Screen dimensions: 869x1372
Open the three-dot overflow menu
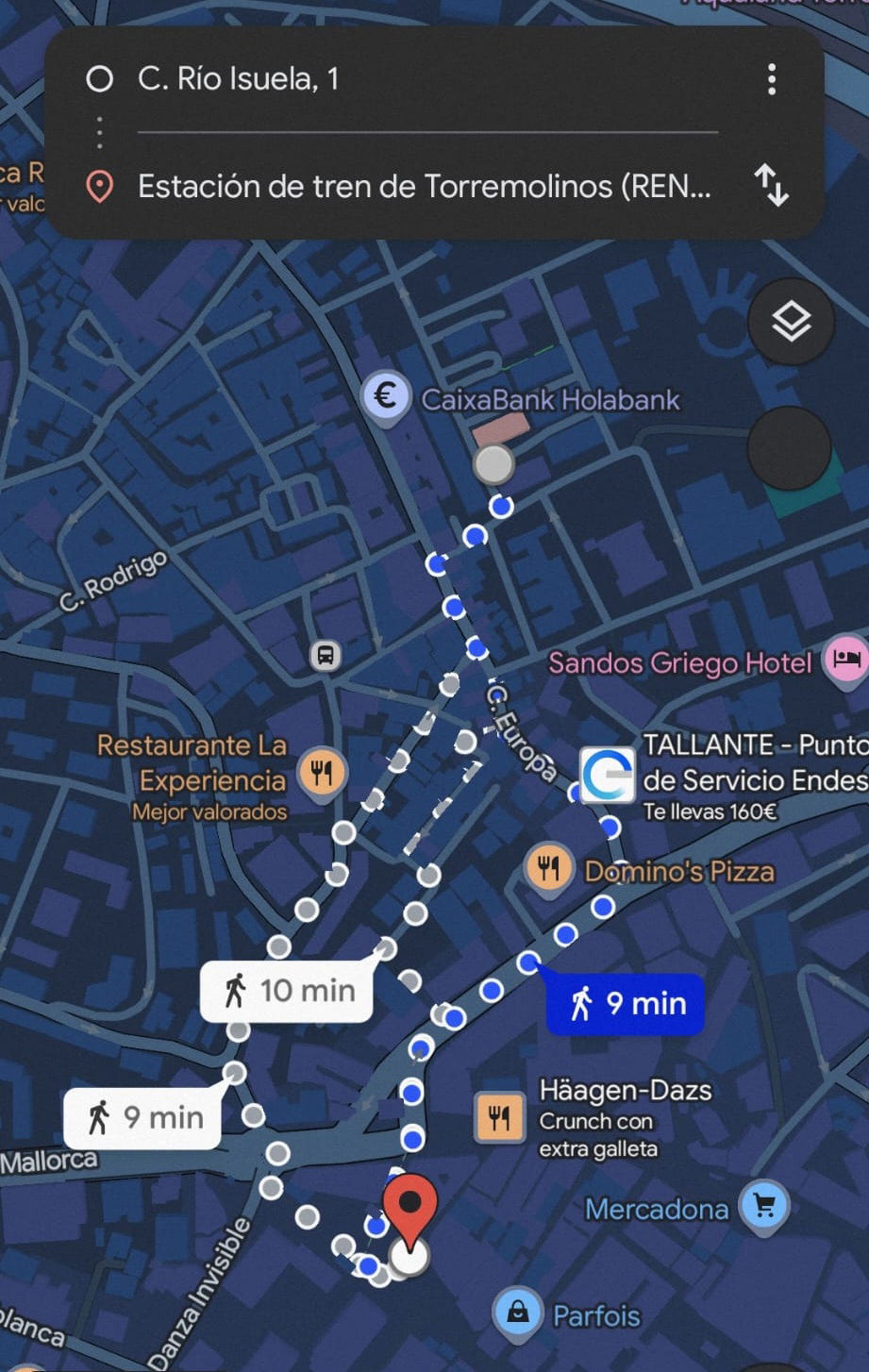(772, 79)
